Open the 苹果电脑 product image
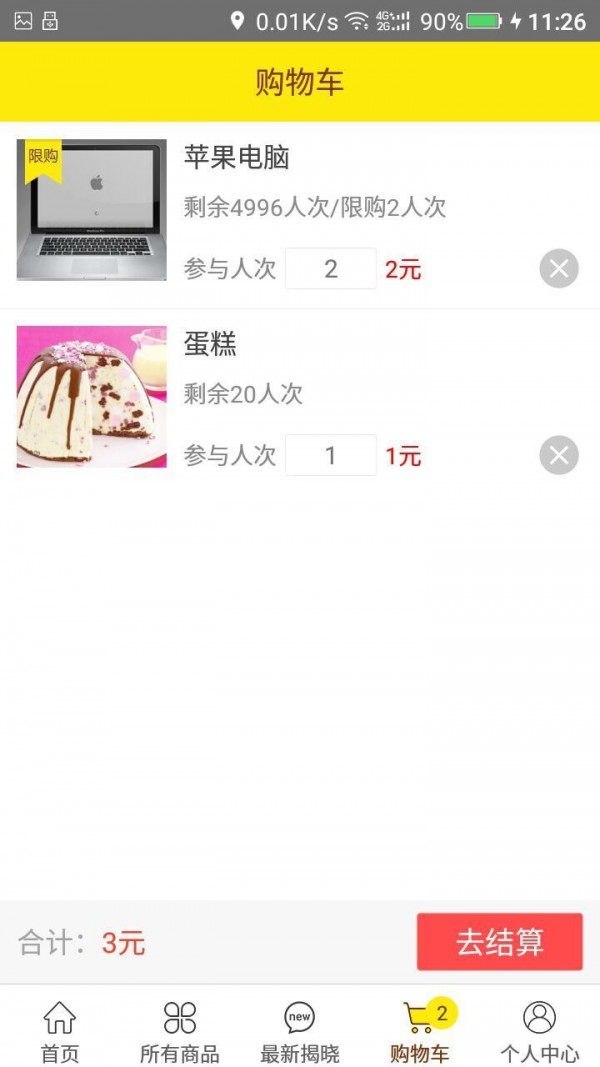The width and height of the screenshot is (600, 1067). [92, 210]
